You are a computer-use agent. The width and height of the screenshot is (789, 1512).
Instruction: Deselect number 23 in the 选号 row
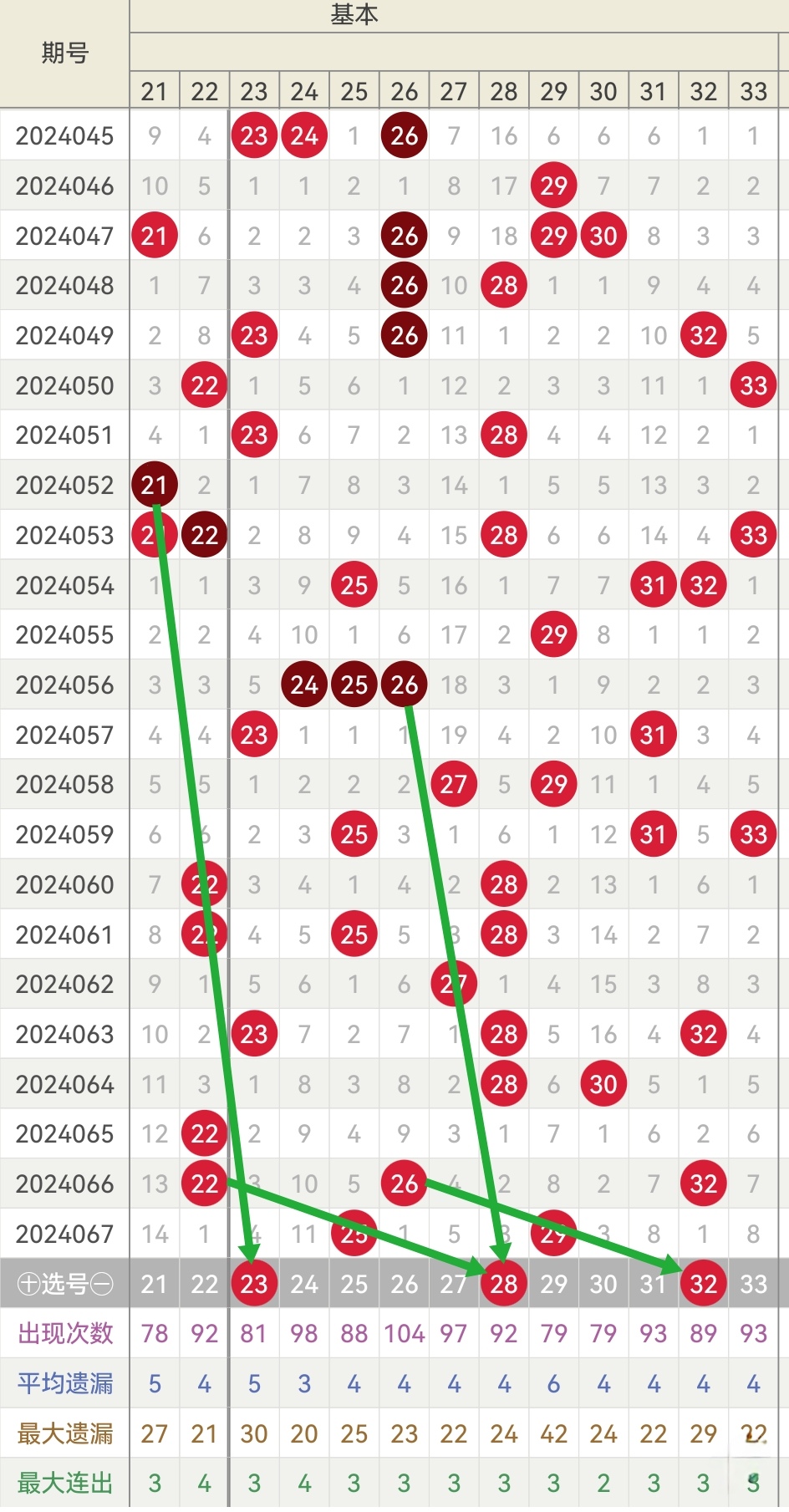coord(253,1283)
